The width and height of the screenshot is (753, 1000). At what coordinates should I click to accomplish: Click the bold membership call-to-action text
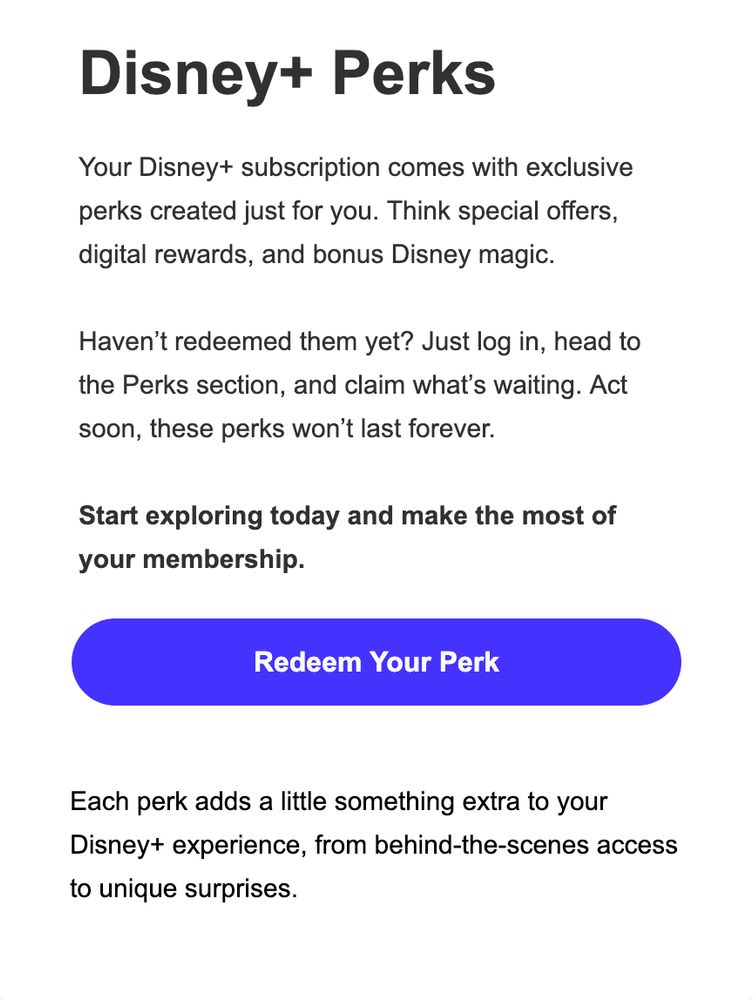tap(345, 537)
